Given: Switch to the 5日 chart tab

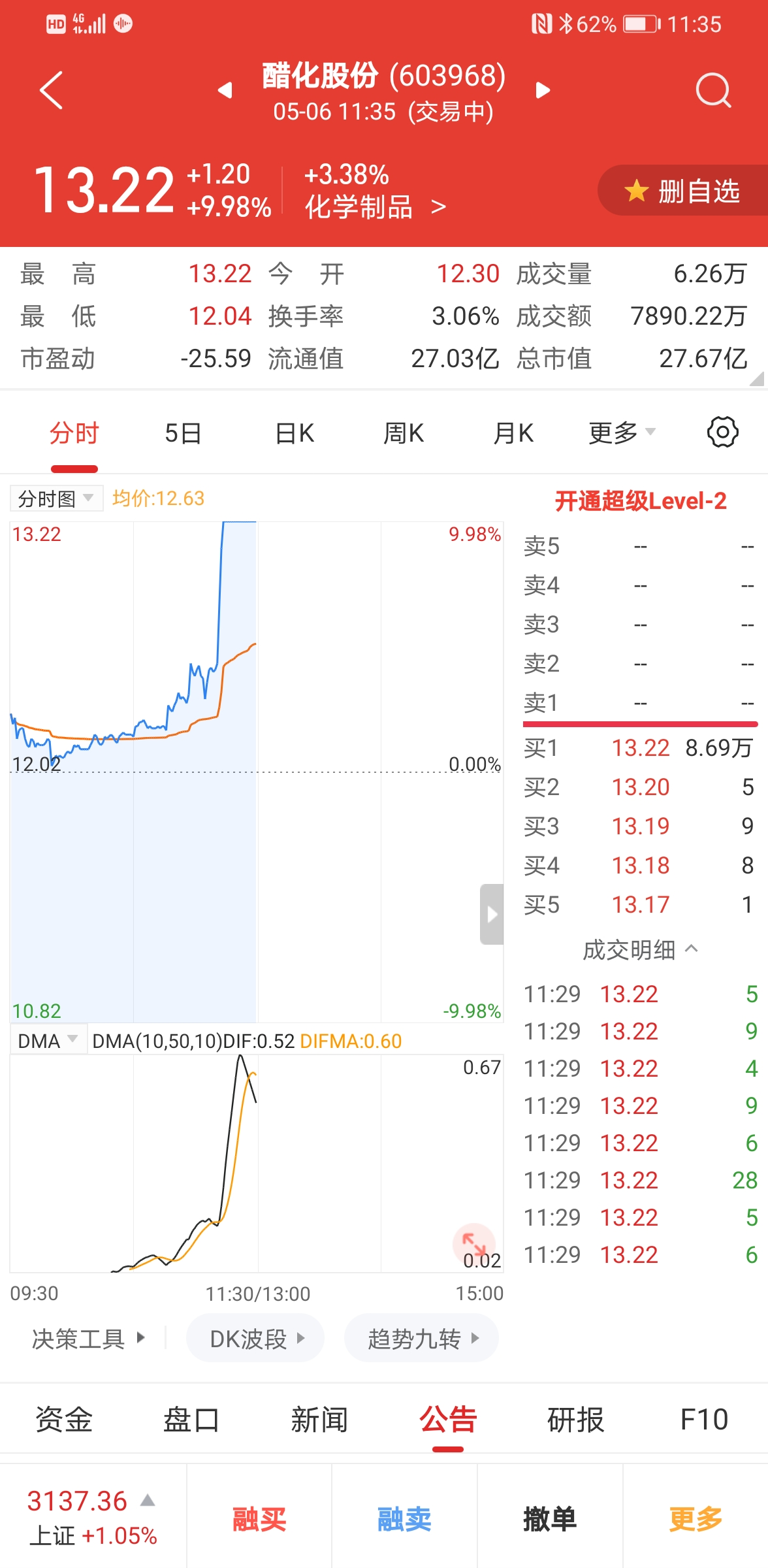Looking at the screenshot, I should click(x=183, y=433).
